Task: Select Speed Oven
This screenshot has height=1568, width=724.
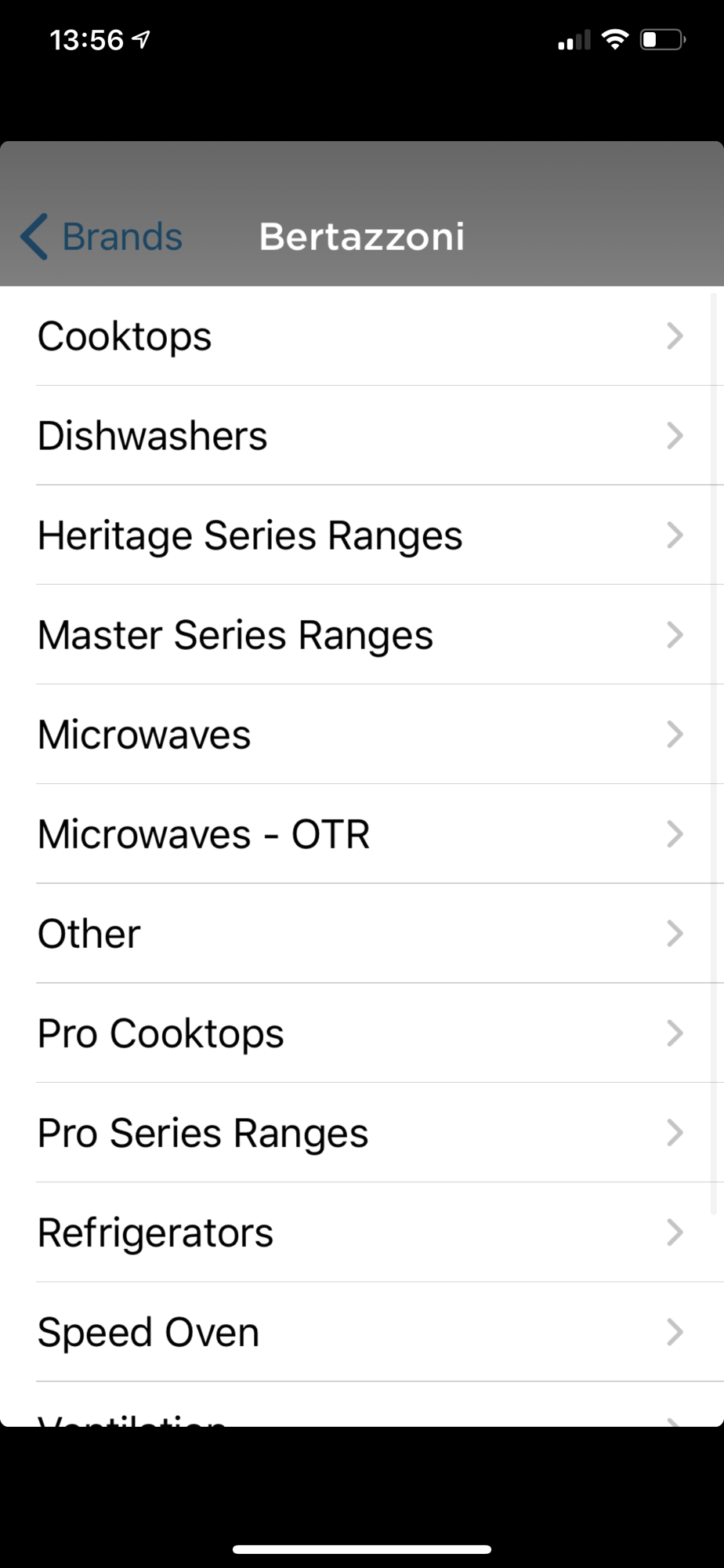Action: (x=362, y=1331)
